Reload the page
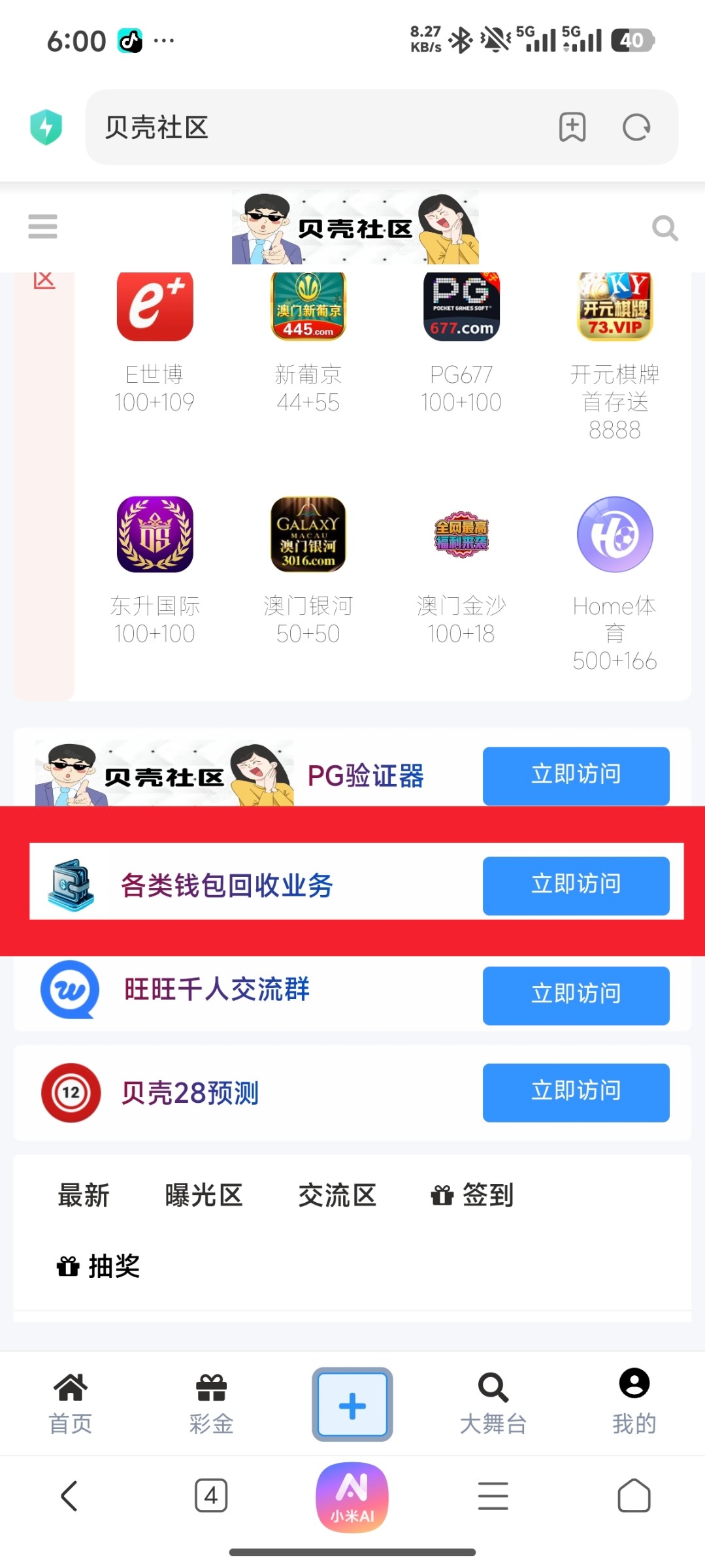 (x=636, y=127)
